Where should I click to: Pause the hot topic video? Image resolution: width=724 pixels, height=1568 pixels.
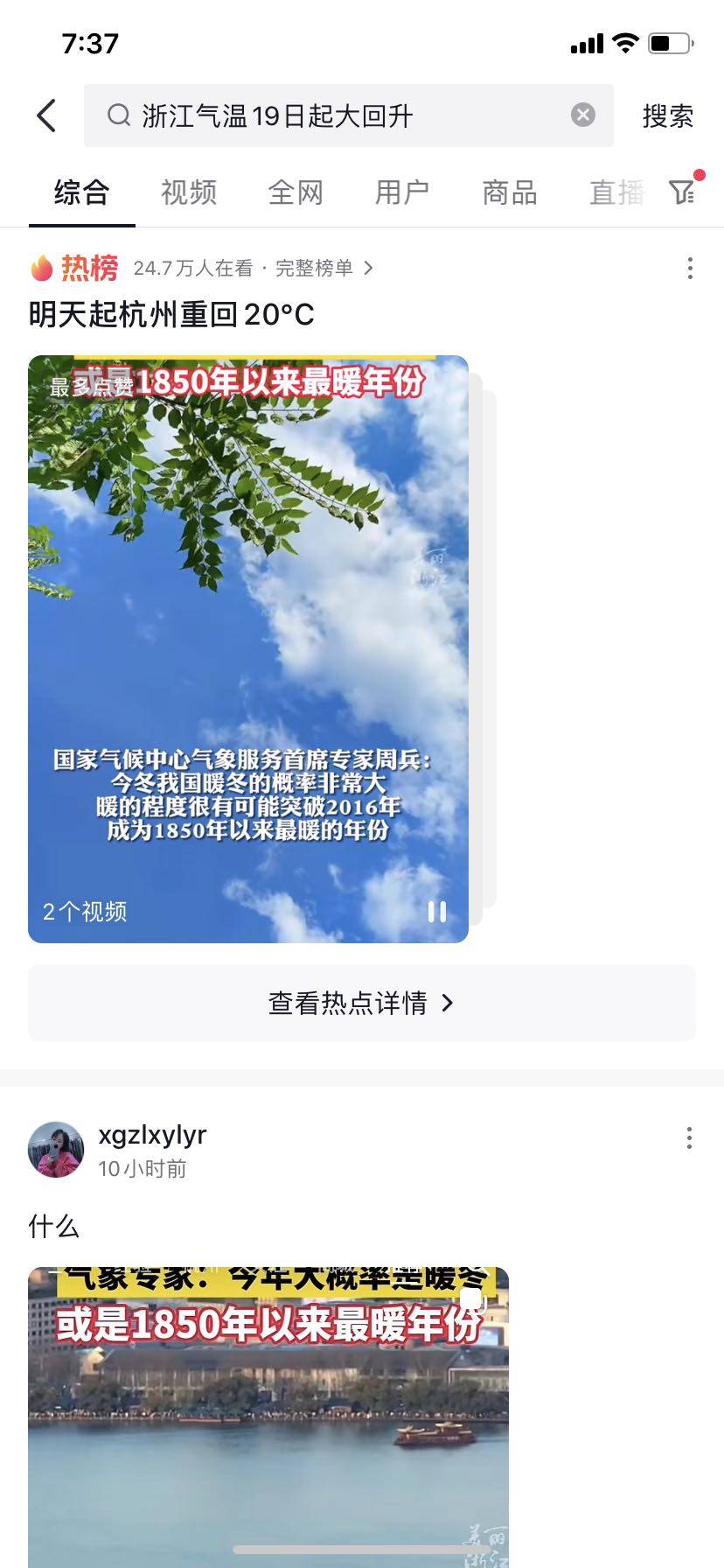tap(437, 912)
